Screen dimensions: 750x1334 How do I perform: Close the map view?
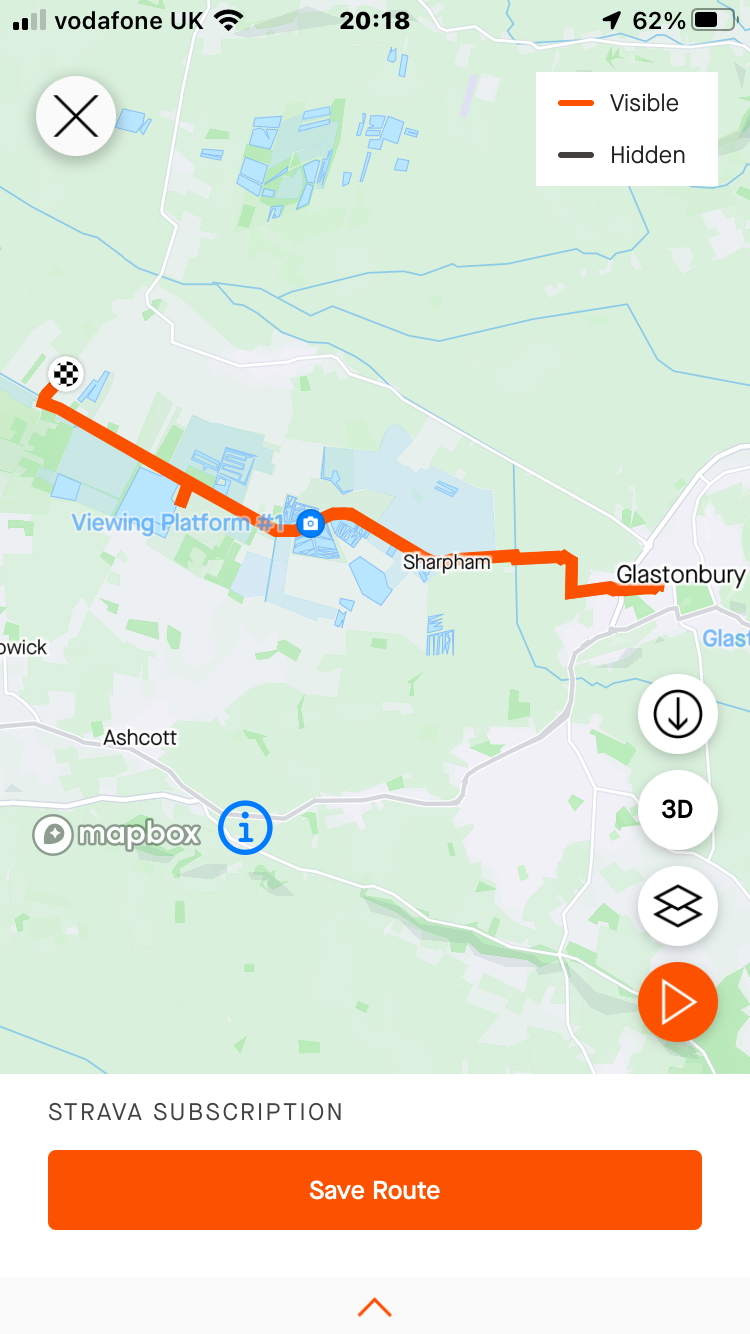76,116
